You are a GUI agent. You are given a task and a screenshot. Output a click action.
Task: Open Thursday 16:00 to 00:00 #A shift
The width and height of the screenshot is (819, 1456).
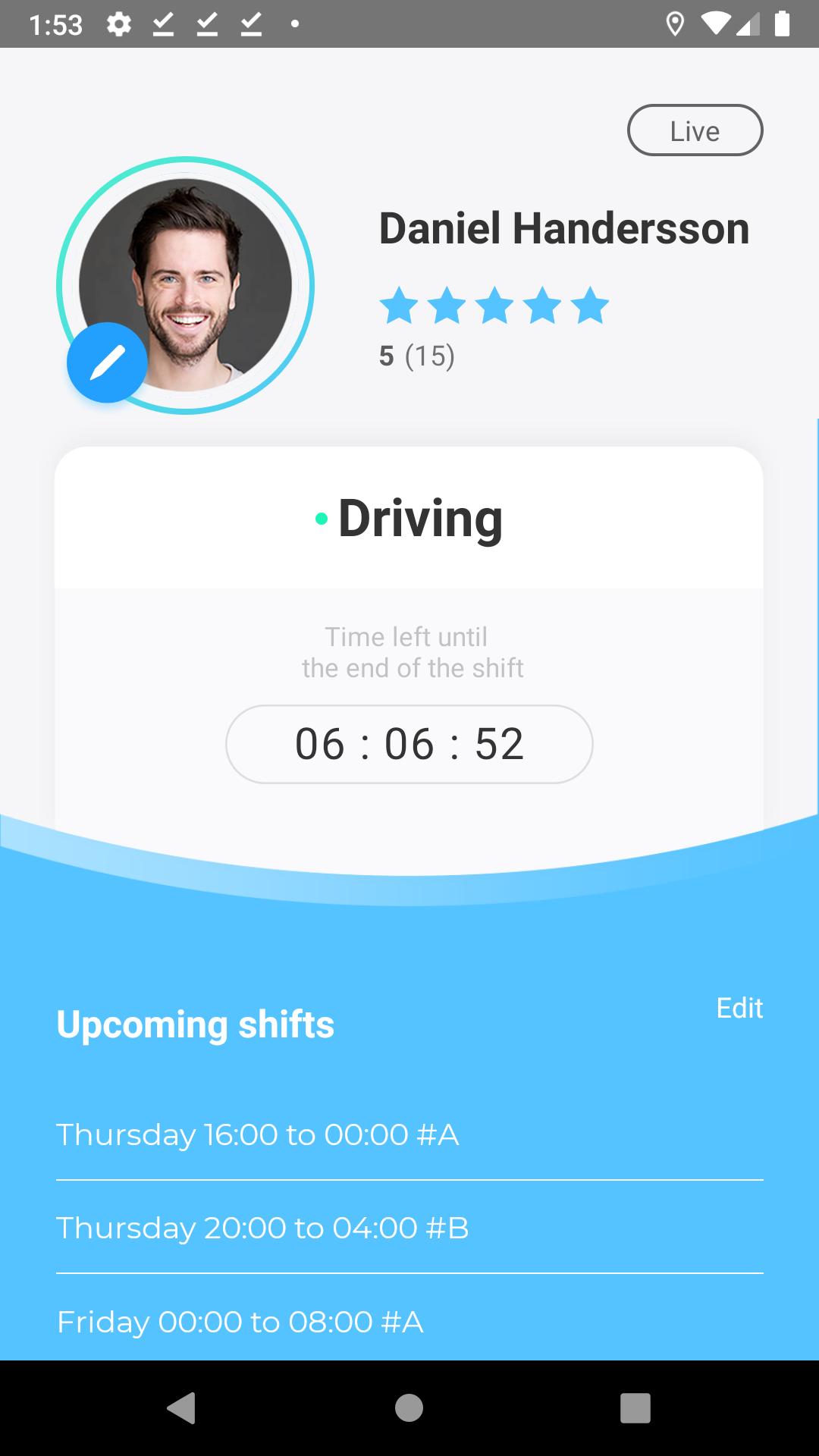[409, 1134]
